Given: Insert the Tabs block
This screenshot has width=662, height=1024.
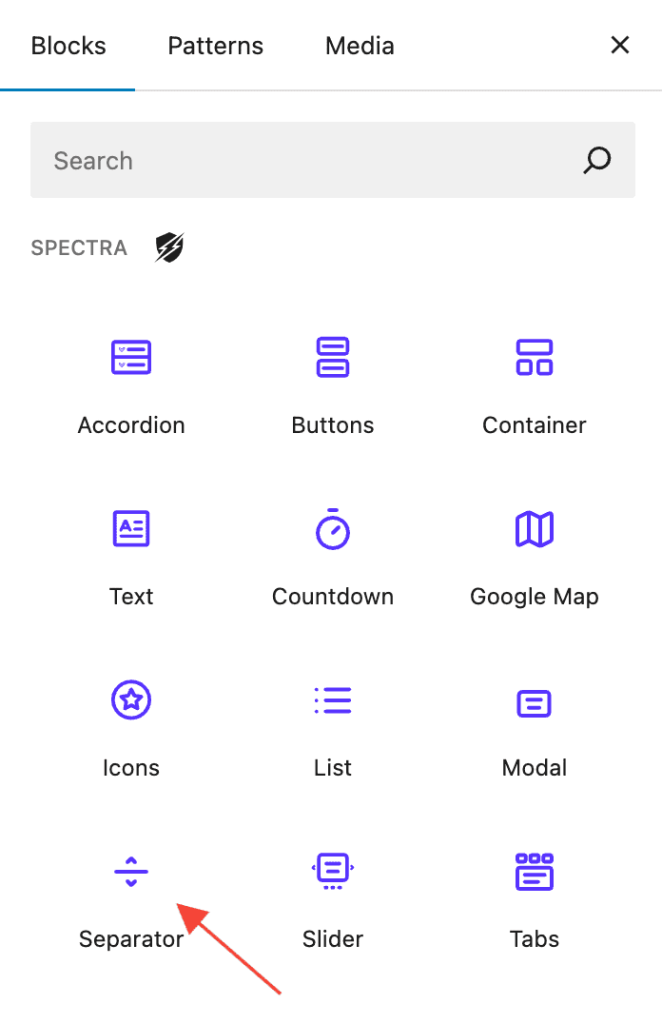Looking at the screenshot, I should click(534, 898).
